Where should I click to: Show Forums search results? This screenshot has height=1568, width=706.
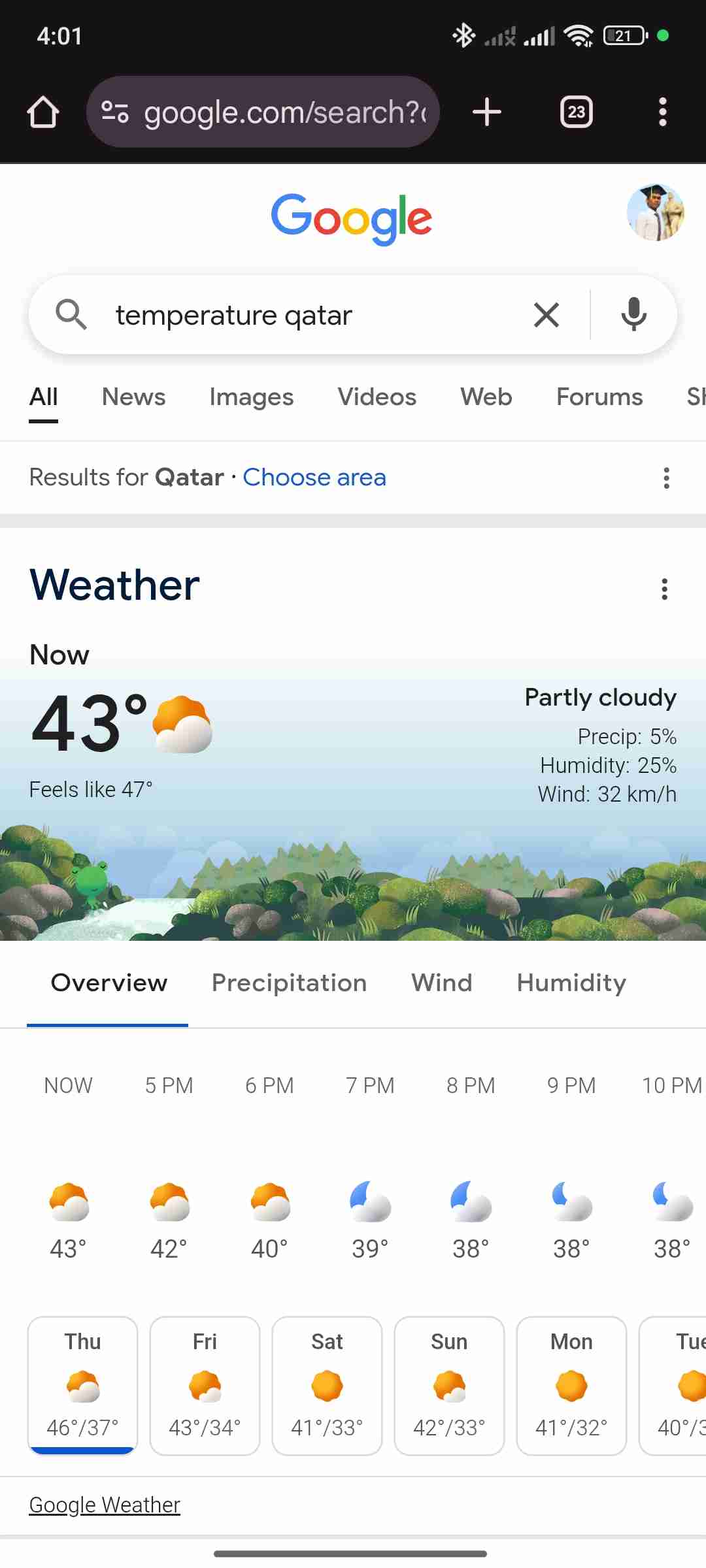click(599, 397)
